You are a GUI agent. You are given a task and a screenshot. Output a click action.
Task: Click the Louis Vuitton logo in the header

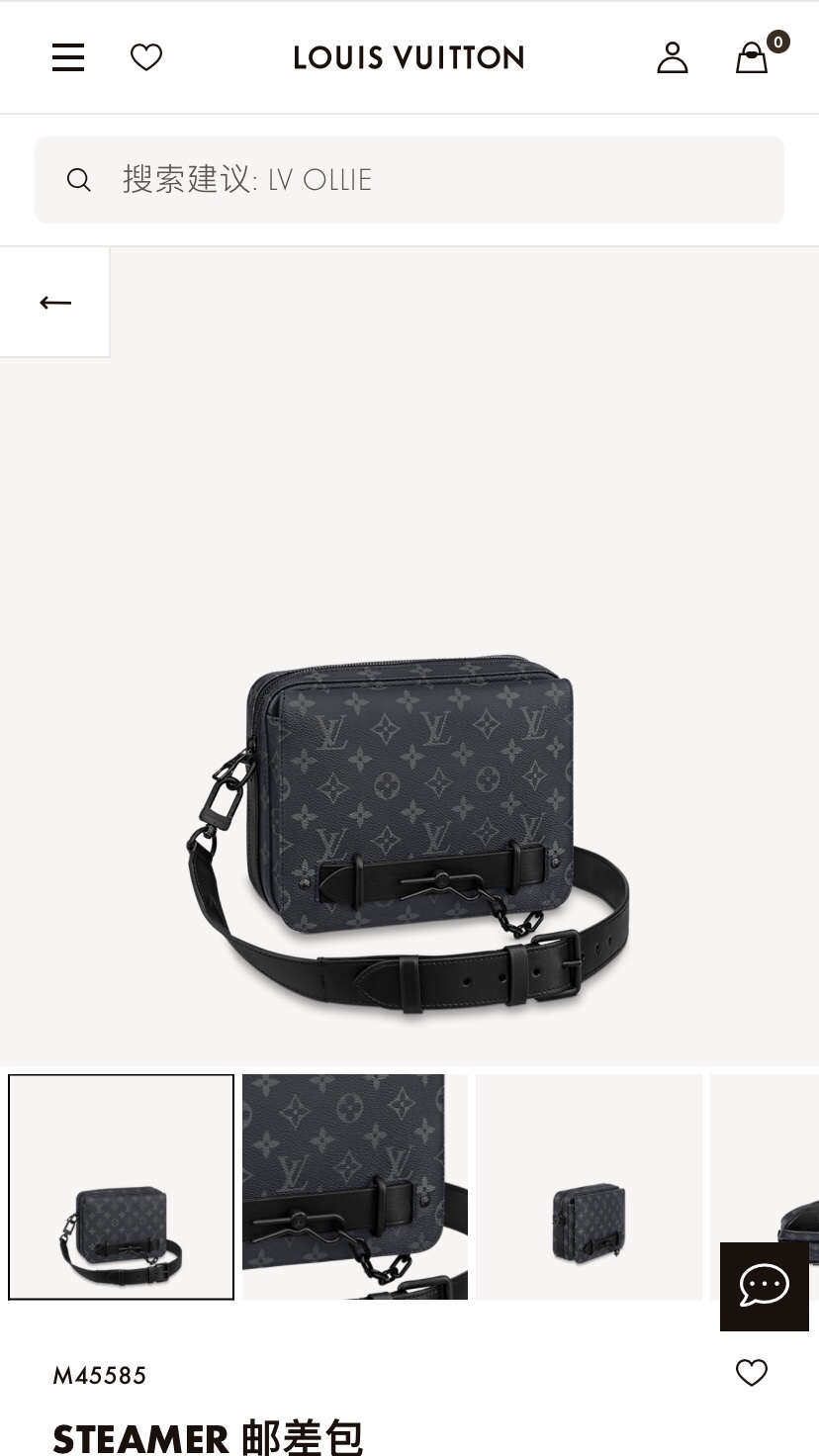409,56
